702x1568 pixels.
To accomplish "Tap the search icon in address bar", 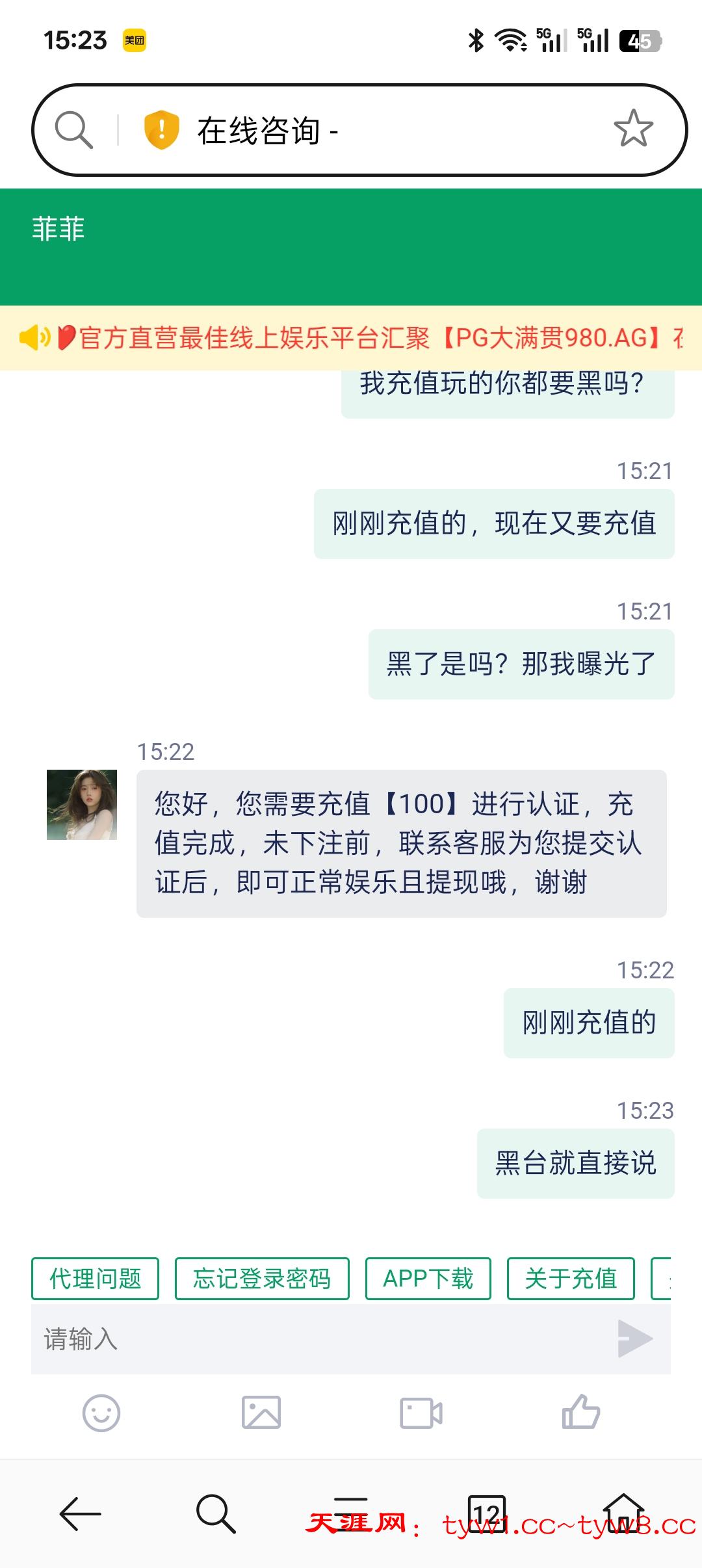I will tap(73, 130).
